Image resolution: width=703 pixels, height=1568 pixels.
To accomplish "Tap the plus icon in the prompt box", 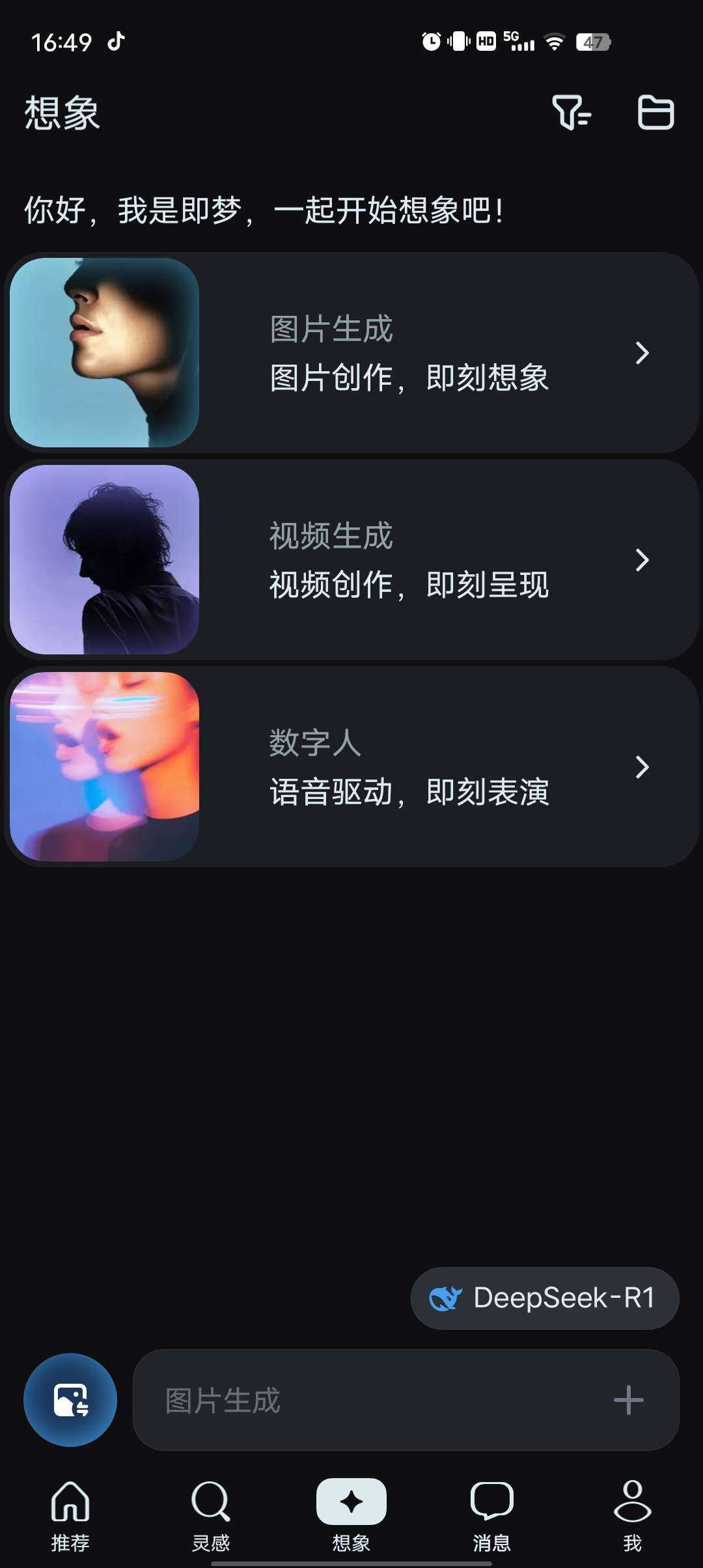I will tap(628, 1400).
